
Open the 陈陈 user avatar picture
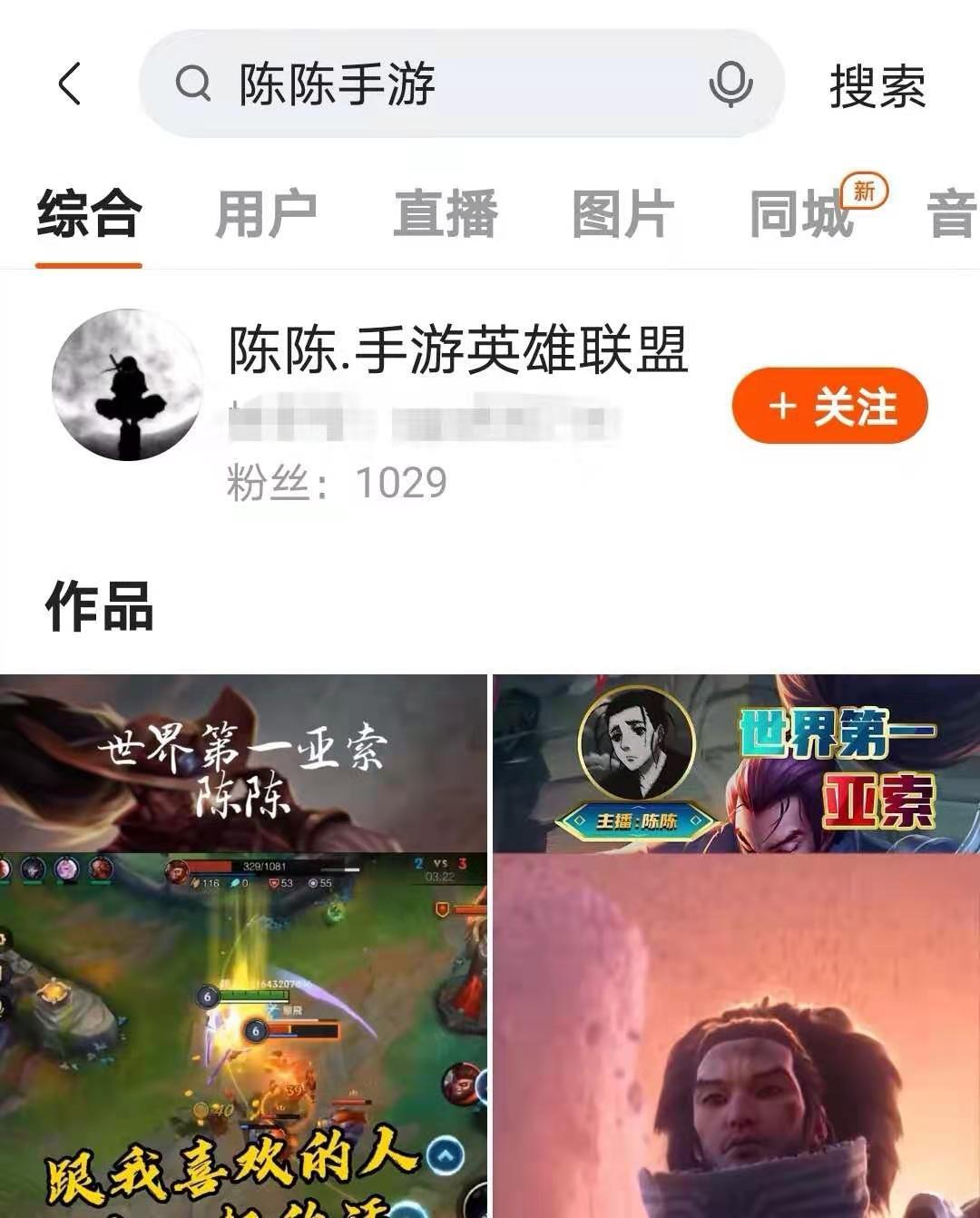127,384
